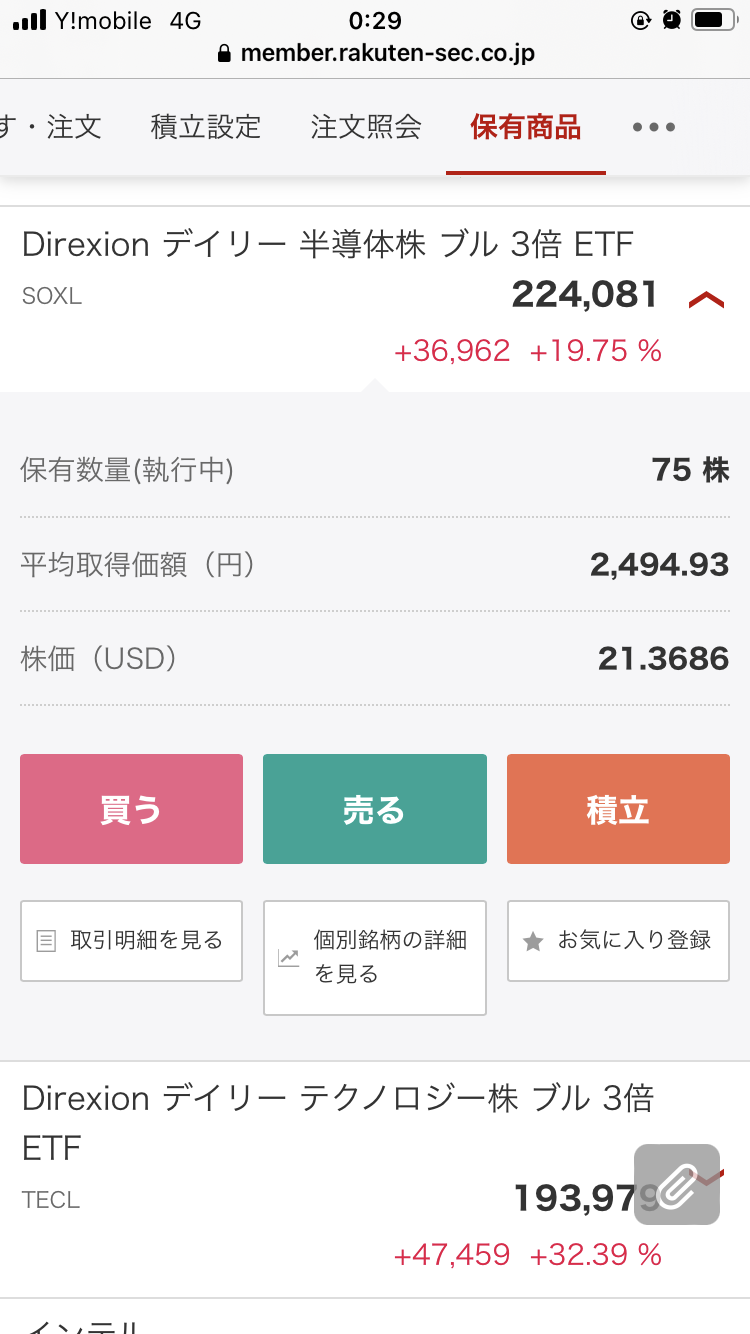
Task: Expand the TECL holding row
Action: pos(375,1180)
